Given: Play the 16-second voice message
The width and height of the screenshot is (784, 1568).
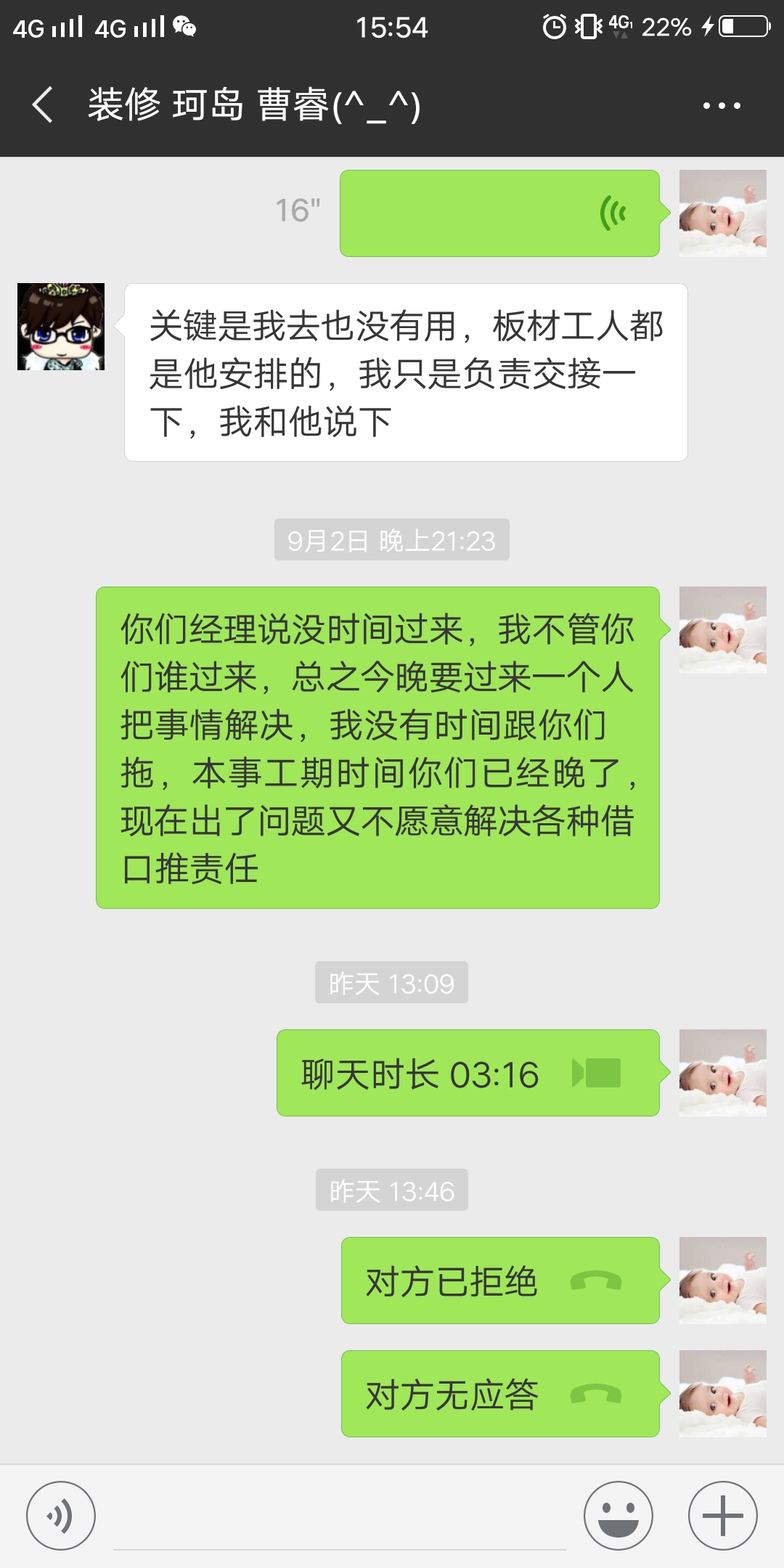Looking at the screenshot, I should [499, 213].
